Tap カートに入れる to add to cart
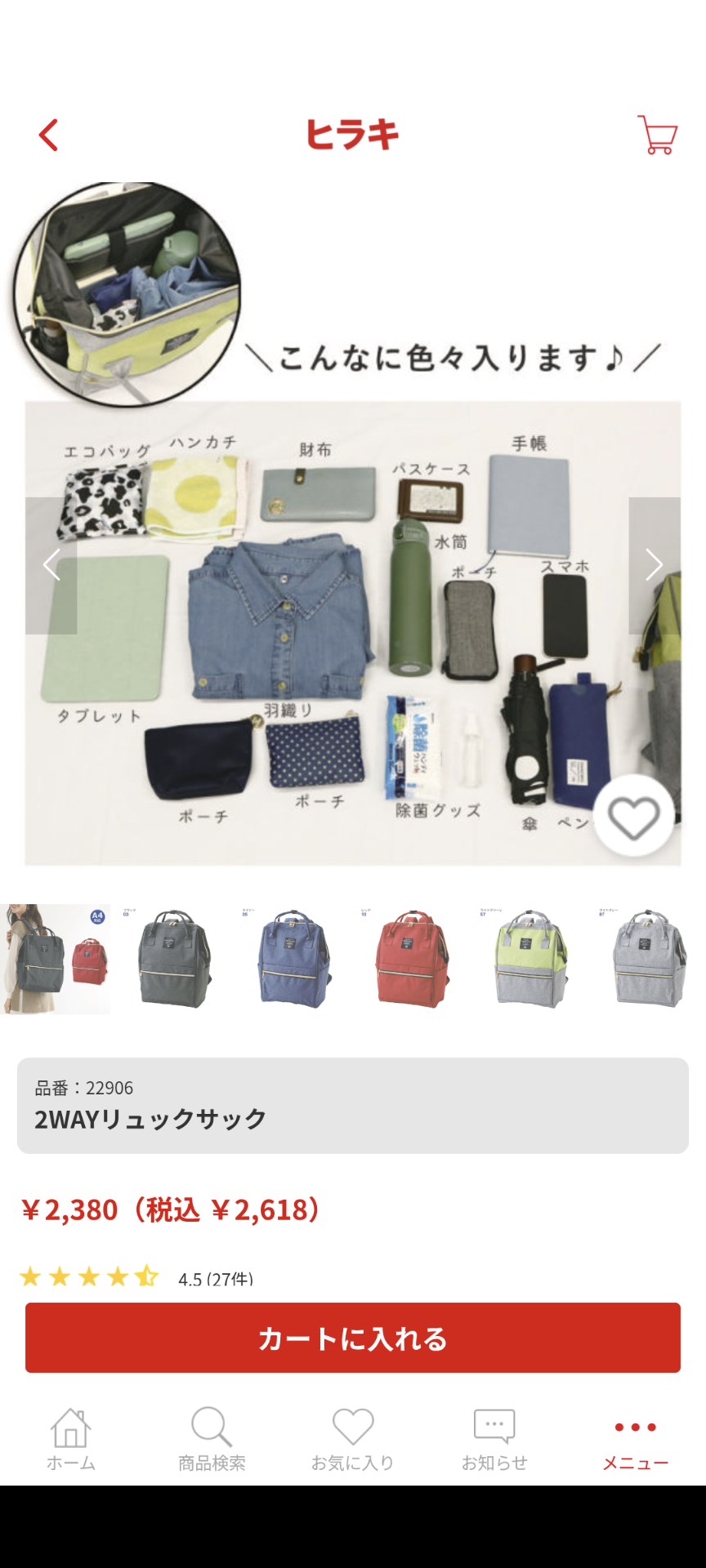706x1568 pixels. pyautogui.click(x=353, y=1338)
